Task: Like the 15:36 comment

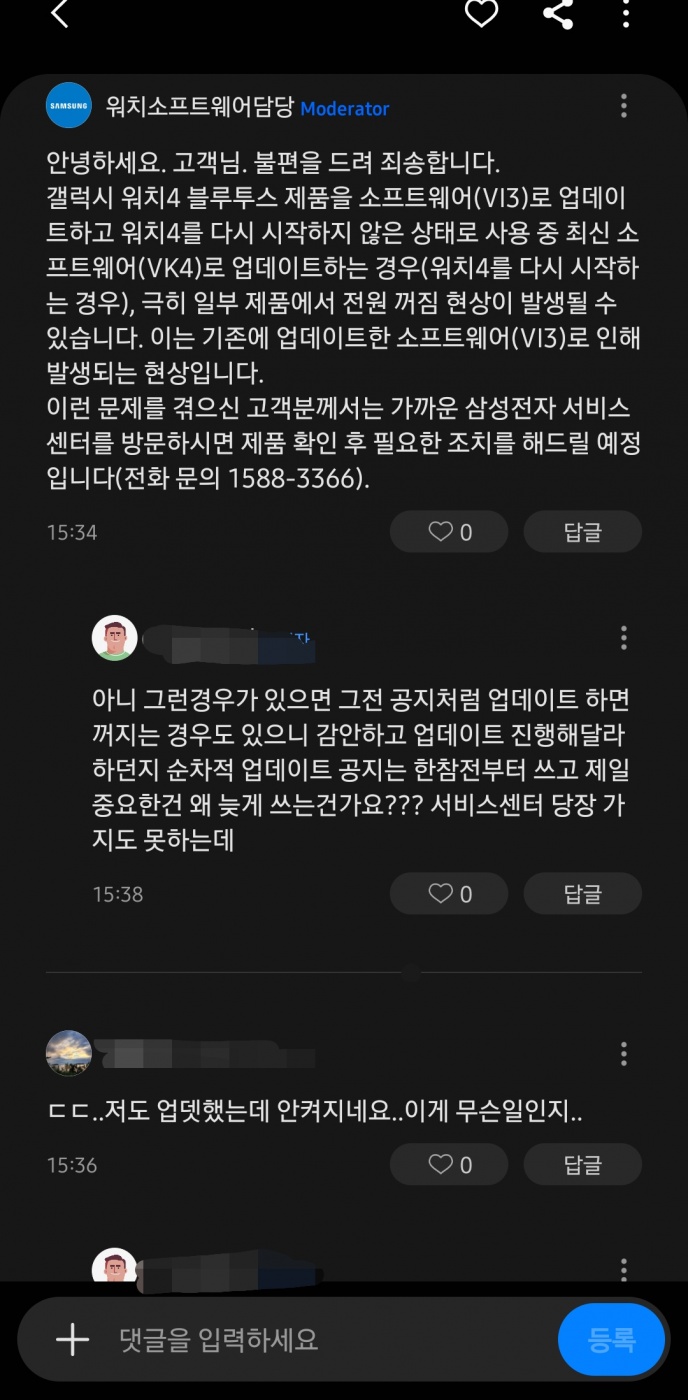Action: [x=449, y=1165]
